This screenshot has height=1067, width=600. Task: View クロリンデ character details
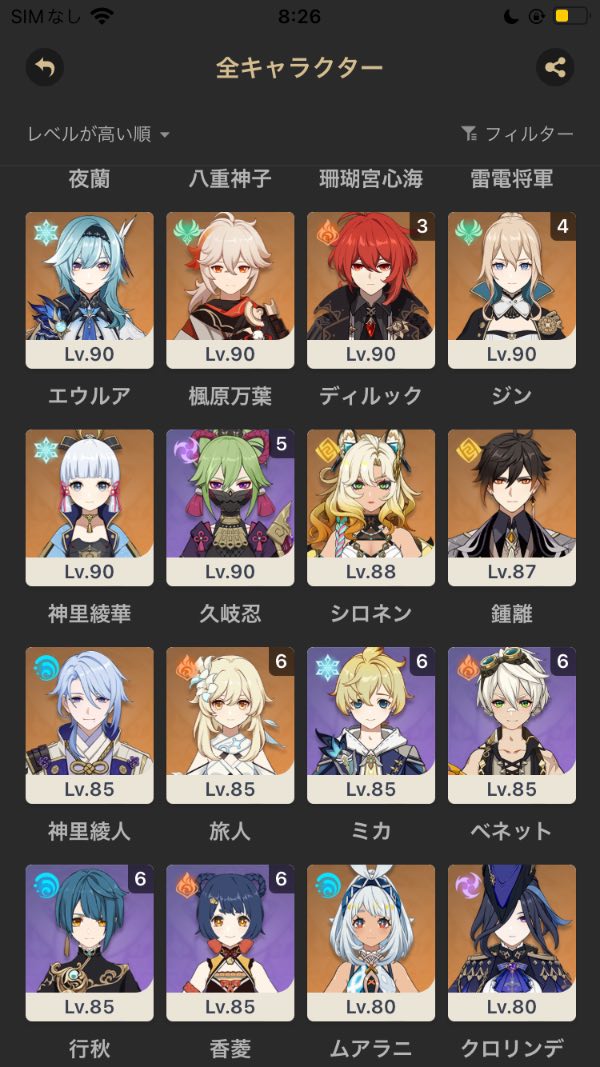click(x=512, y=942)
